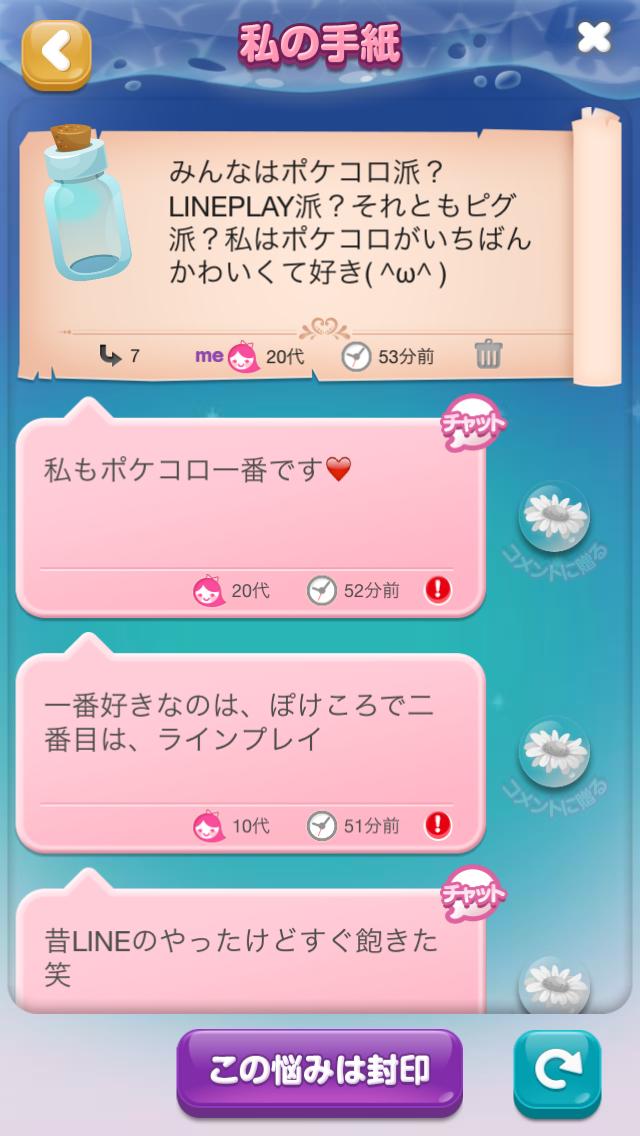Screen dimensions: 640x1136
Task: Refresh the comments with the teal arrow button
Action: coord(557,1072)
